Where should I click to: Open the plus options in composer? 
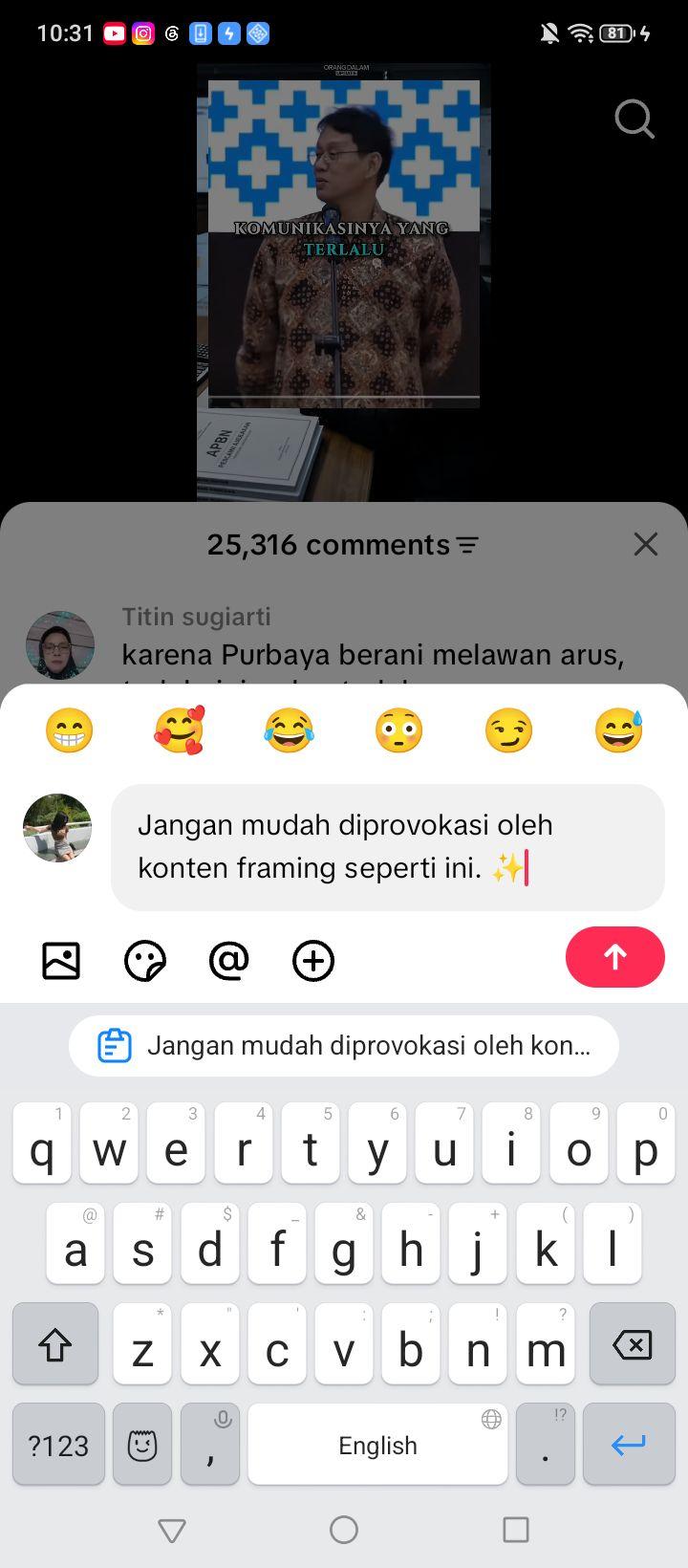(313, 960)
